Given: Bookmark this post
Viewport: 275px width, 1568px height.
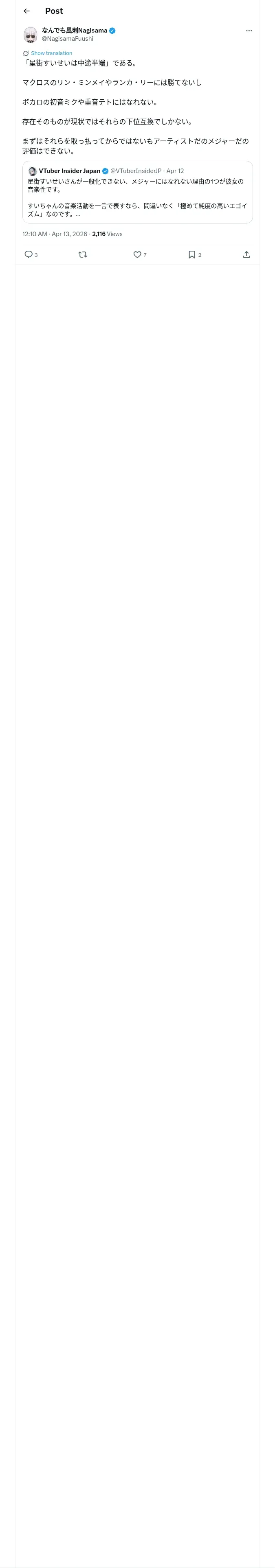Looking at the screenshot, I should [192, 254].
